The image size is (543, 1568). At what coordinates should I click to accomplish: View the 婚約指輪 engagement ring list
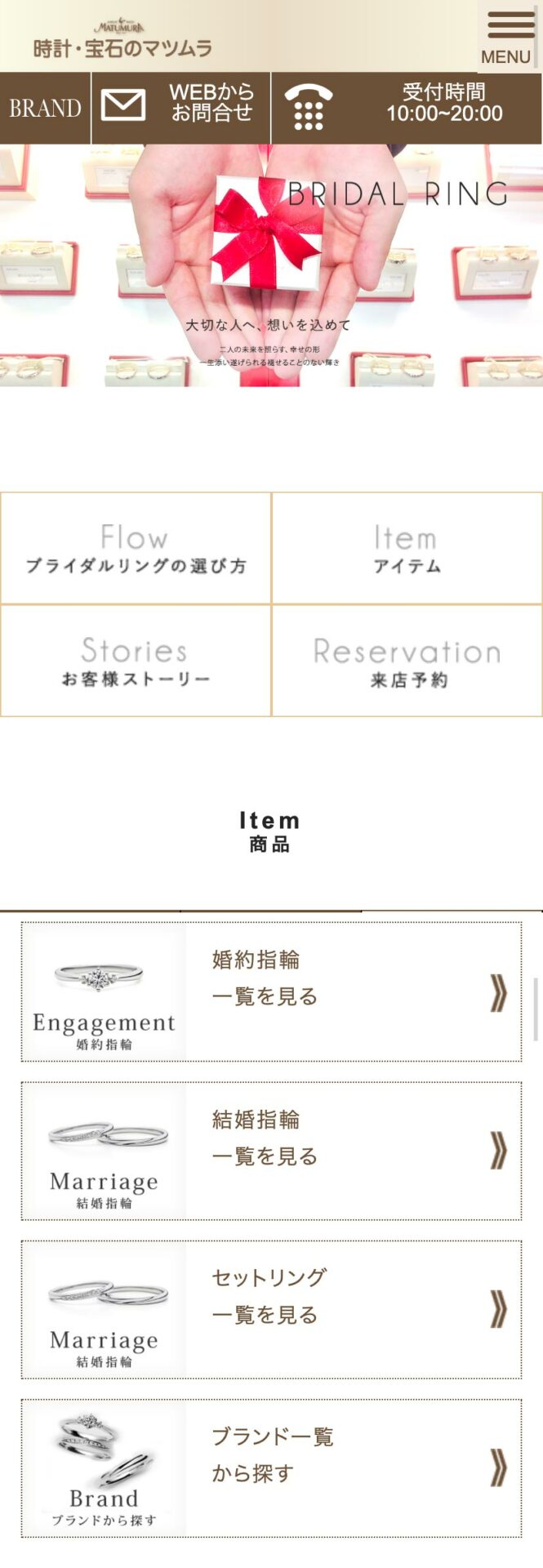(x=271, y=991)
